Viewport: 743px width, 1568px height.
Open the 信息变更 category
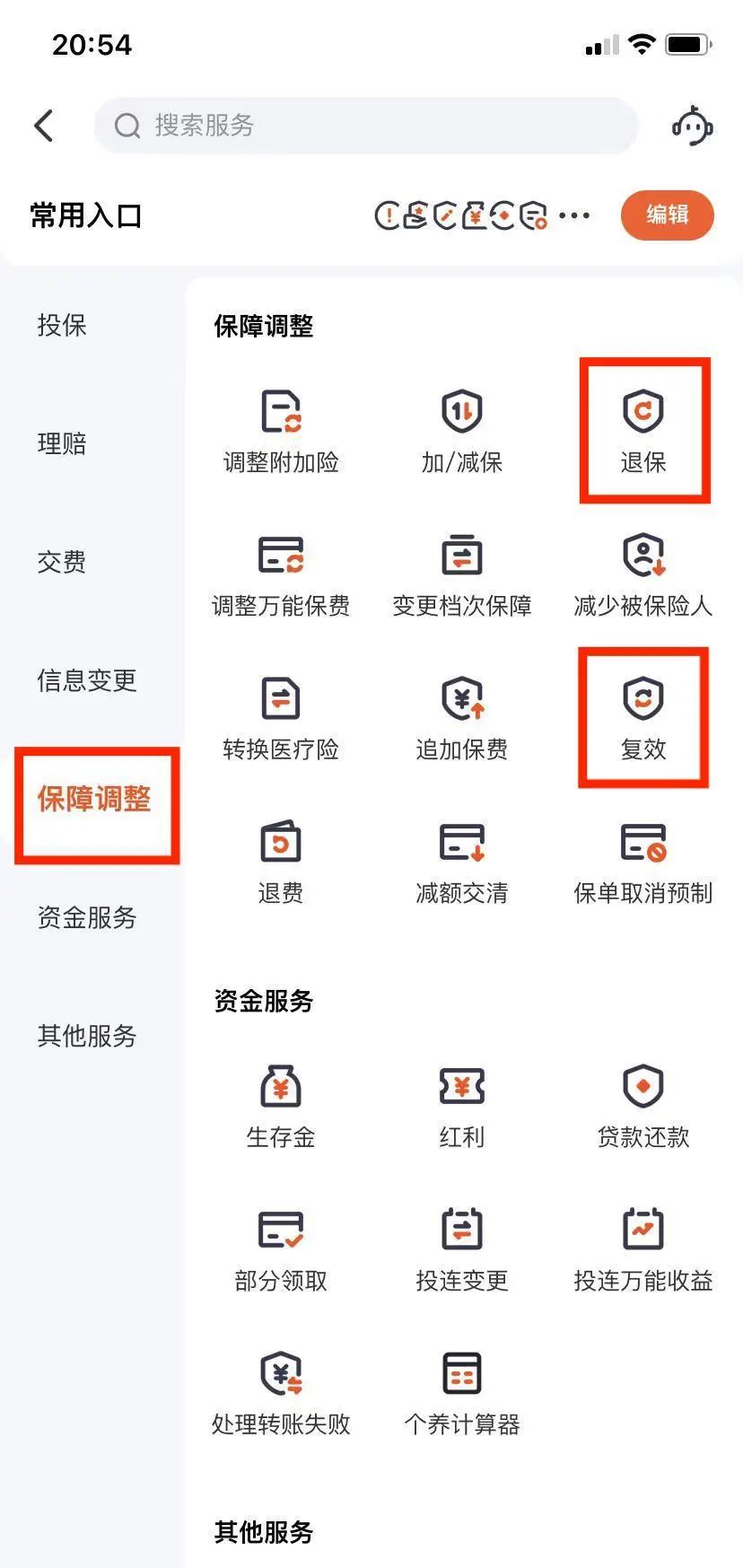pos(86,680)
